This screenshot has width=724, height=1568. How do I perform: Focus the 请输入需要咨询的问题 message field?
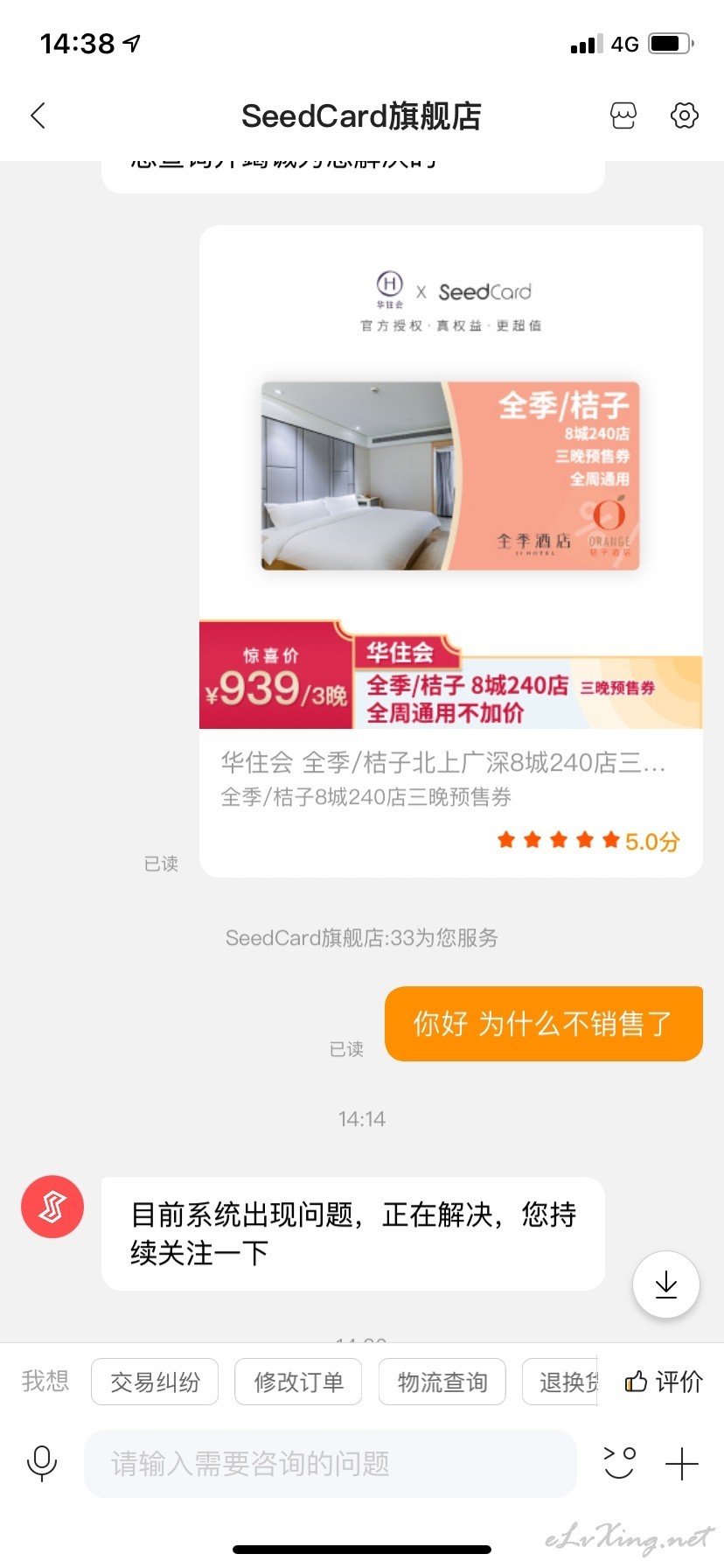tap(331, 1463)
